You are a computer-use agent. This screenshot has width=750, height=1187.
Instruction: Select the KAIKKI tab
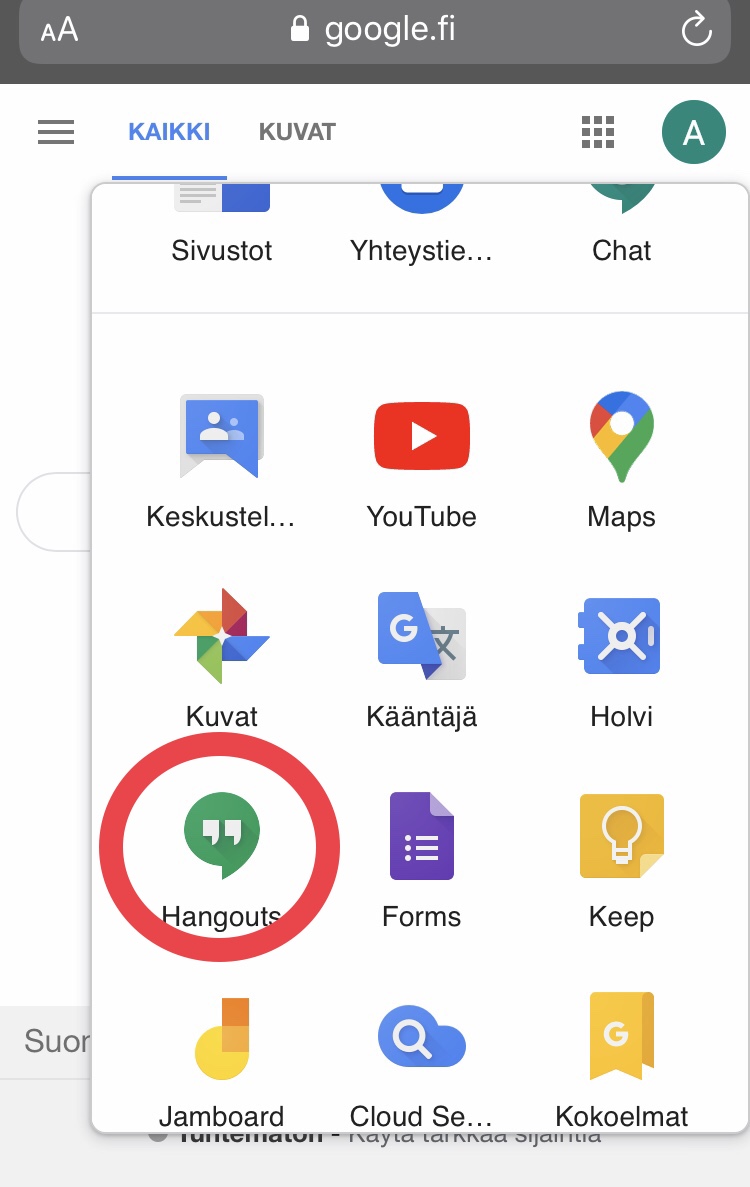(169, 132)
